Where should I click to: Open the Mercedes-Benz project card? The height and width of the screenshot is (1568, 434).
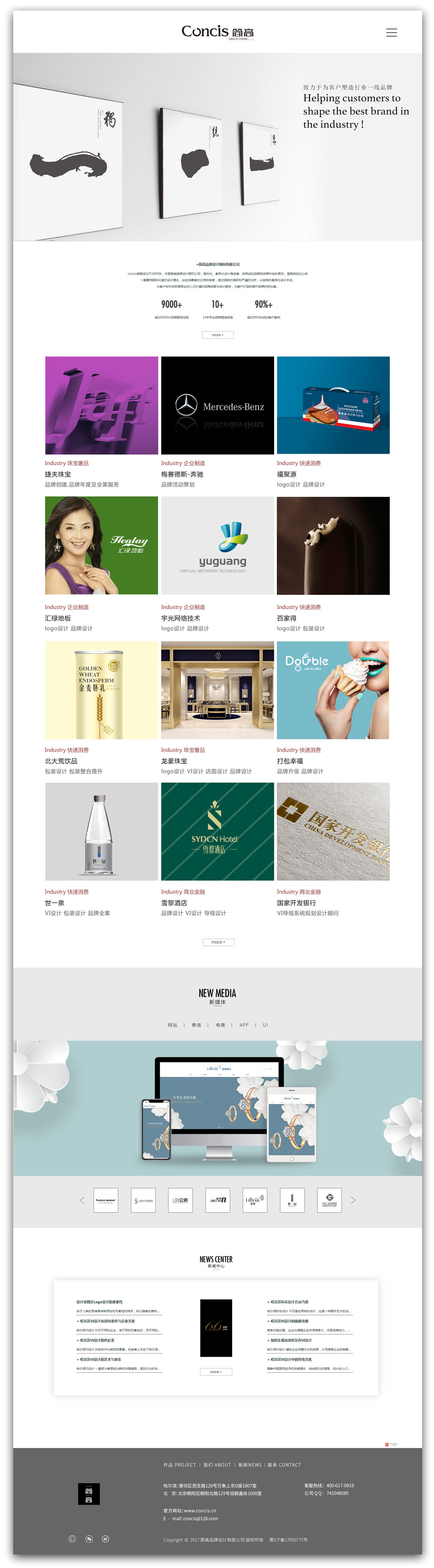click(217, 406)
